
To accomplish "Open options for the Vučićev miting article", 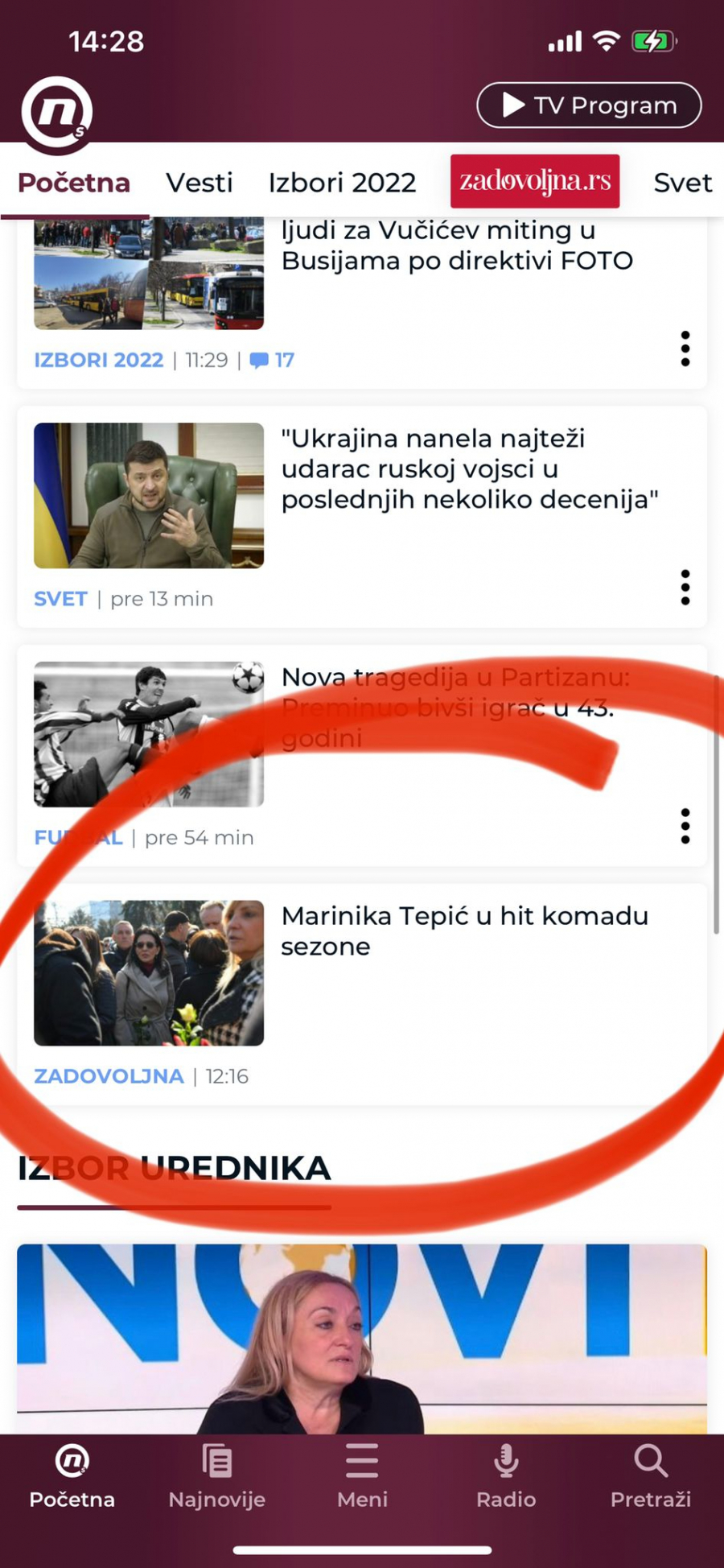I will pos(685,349).
